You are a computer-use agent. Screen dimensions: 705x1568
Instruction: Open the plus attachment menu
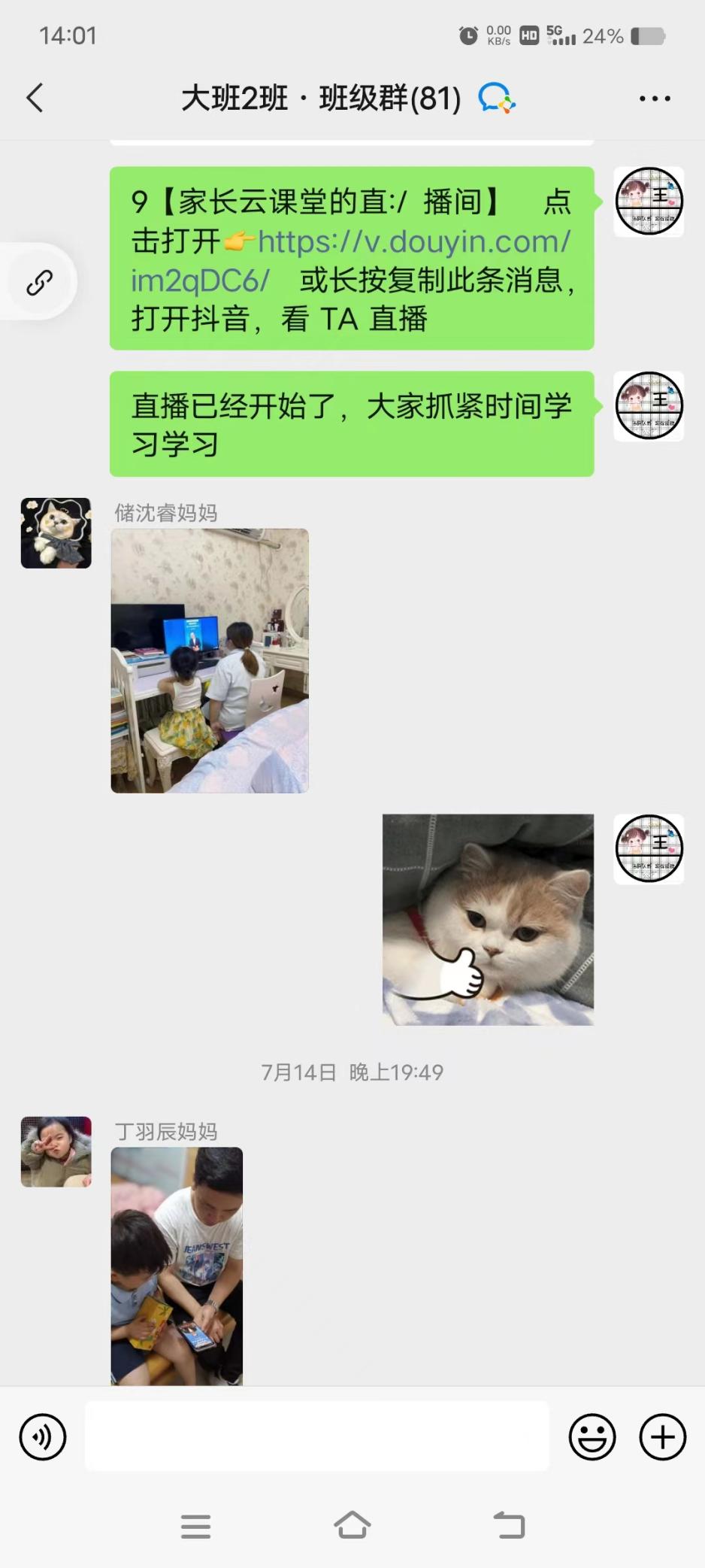(662, 1437)
